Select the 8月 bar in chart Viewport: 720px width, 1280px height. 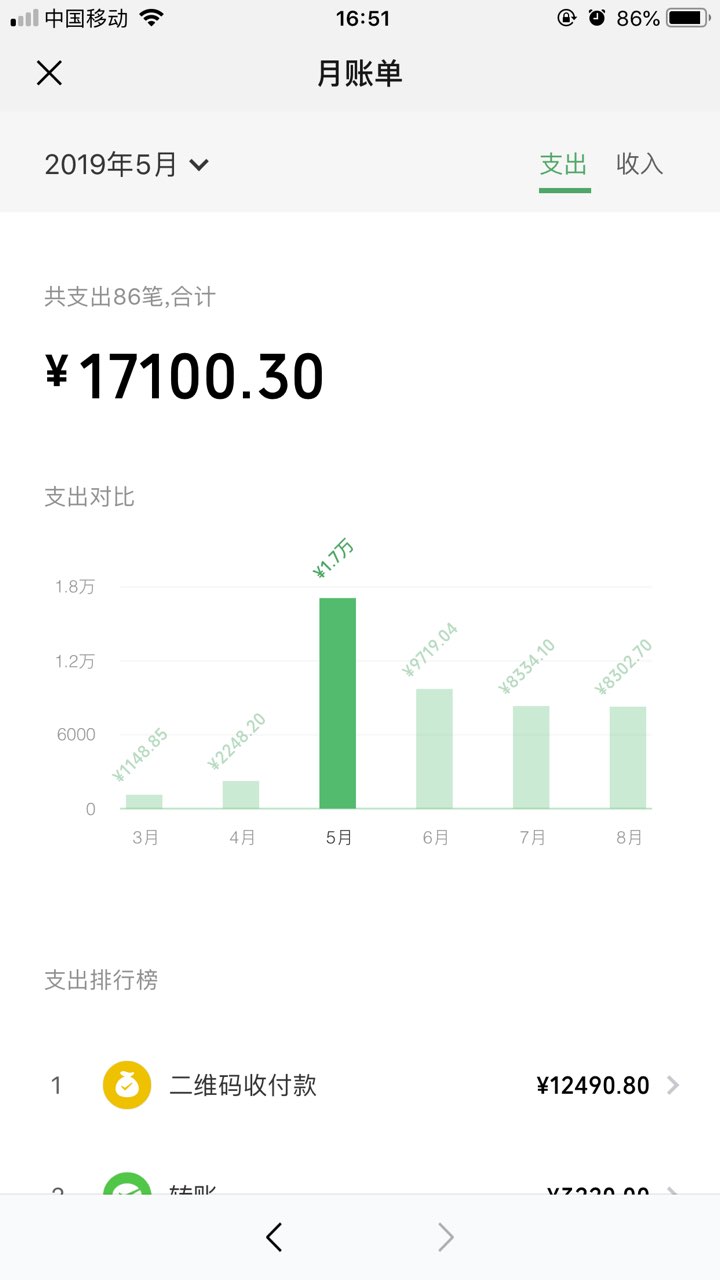[x=628, y=757]
